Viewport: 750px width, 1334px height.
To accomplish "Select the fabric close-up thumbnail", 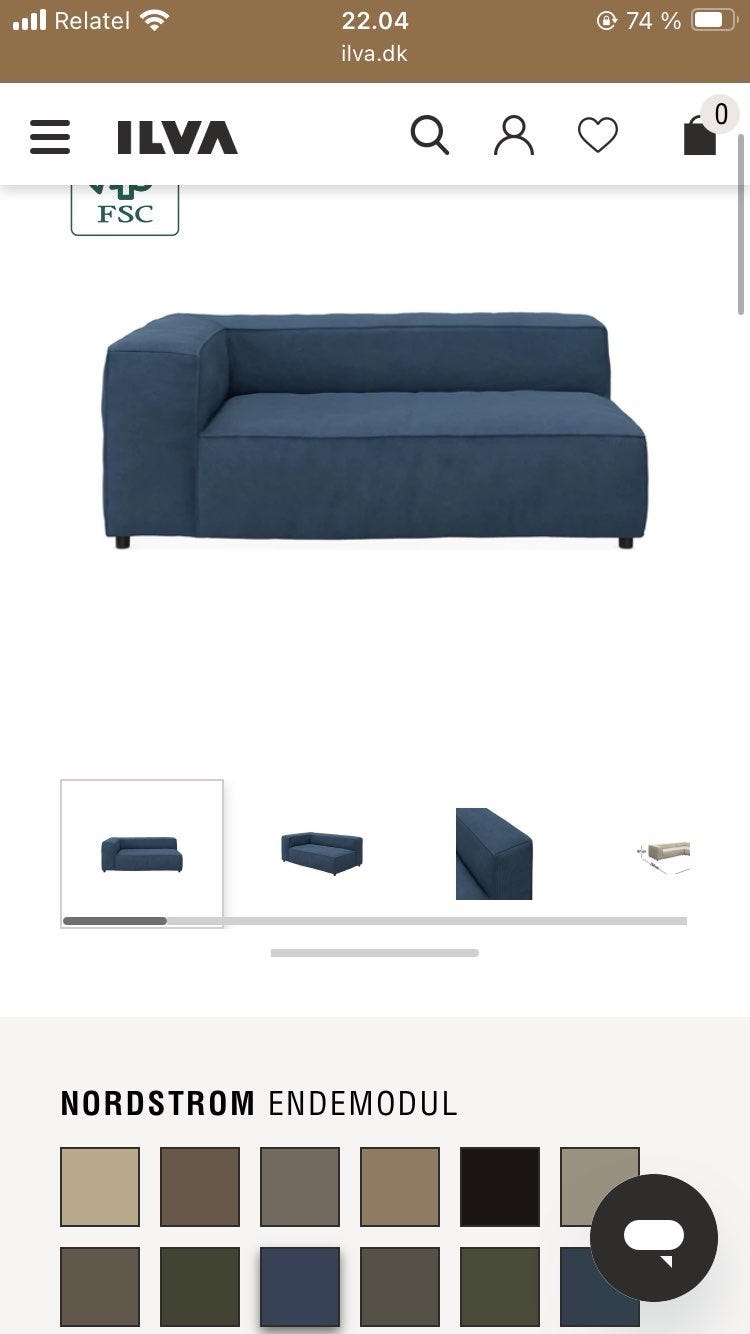I will coord(494,853).
